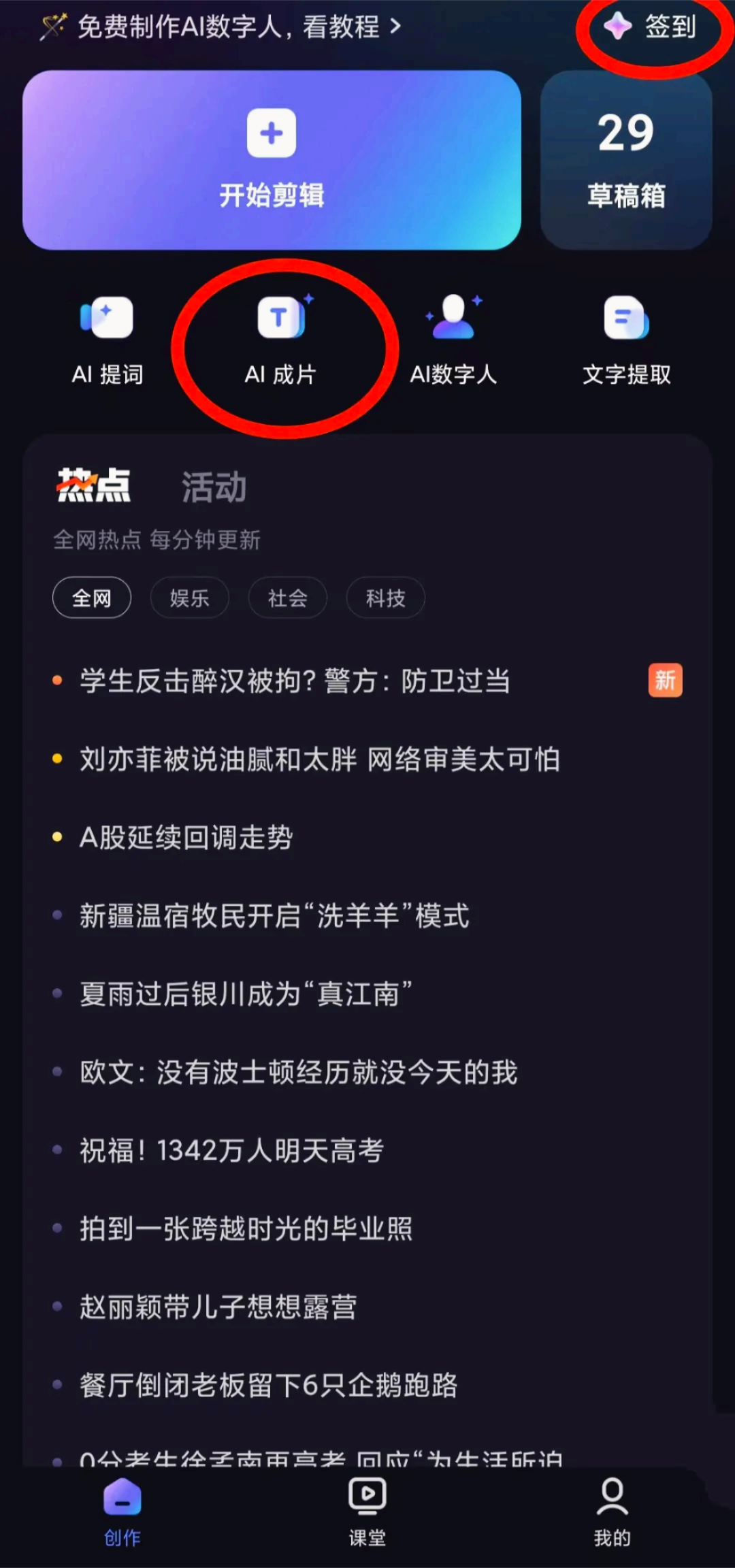The width and height of the screenshot is (735, 1568).
Task: Switch to the 活动 tab
Action: tap(214, 487)
